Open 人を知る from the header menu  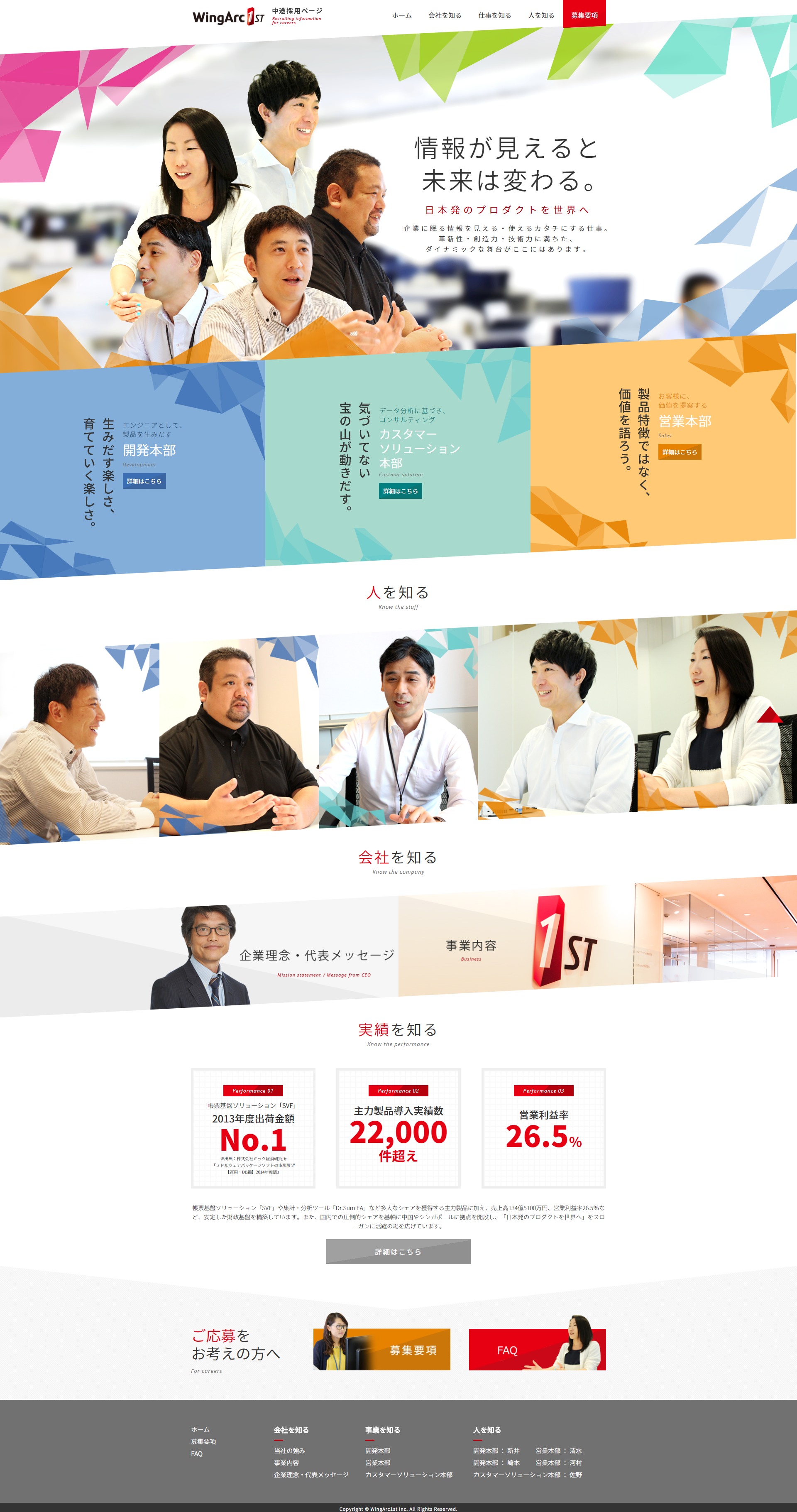pyautogui.click(x=540, y=15)
